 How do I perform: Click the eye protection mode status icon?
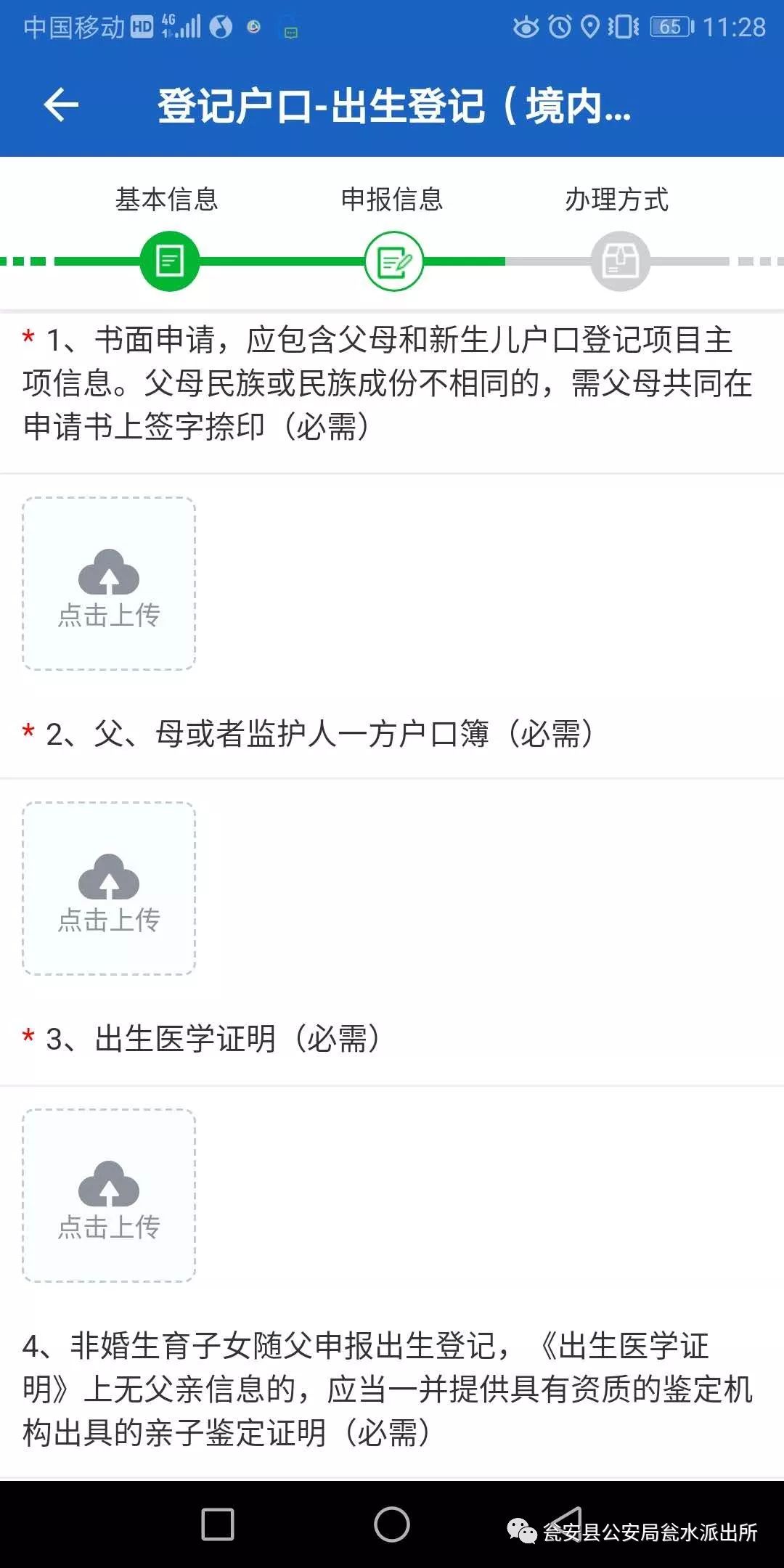click(527, 27)
